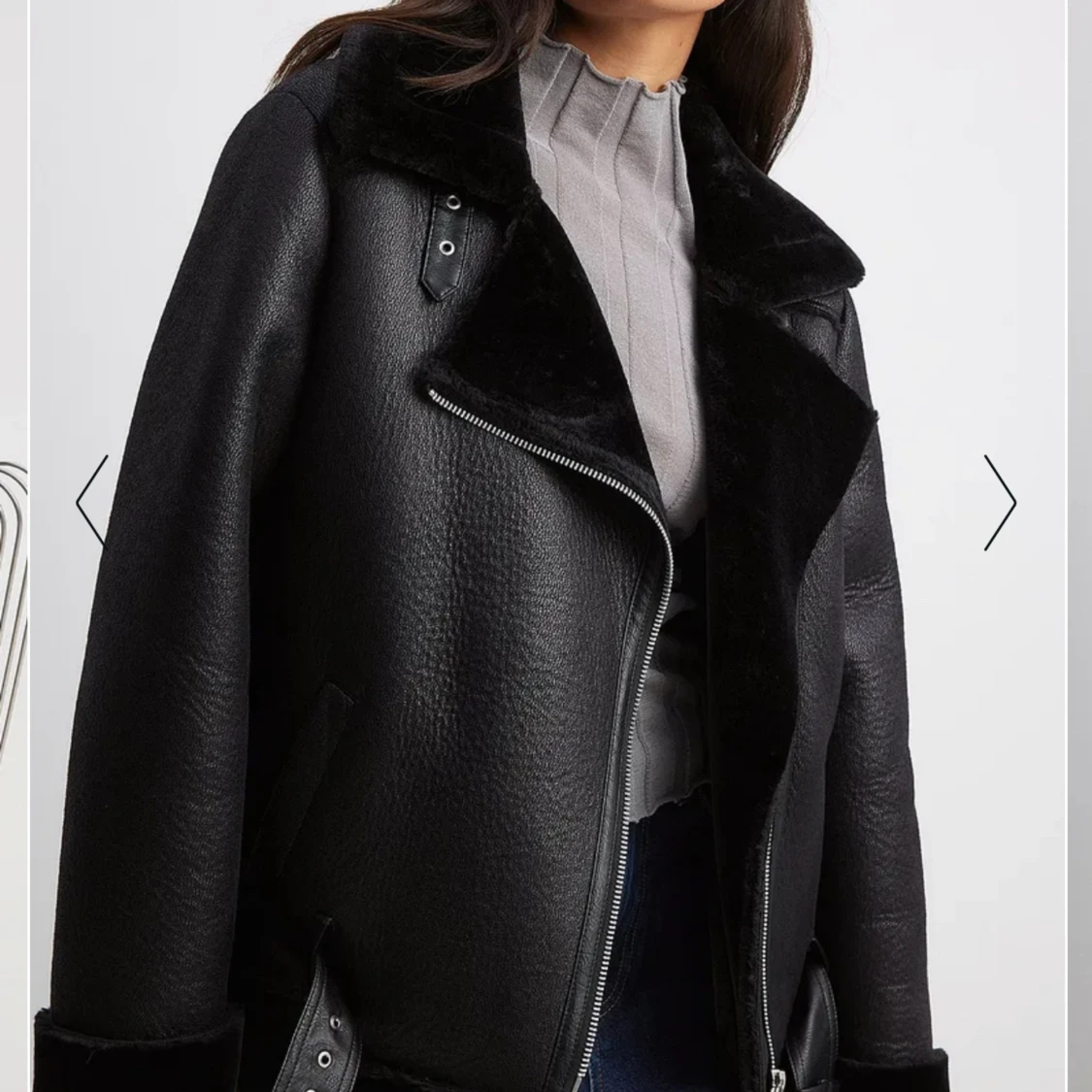Go to the next product photo

point(1001,502)
